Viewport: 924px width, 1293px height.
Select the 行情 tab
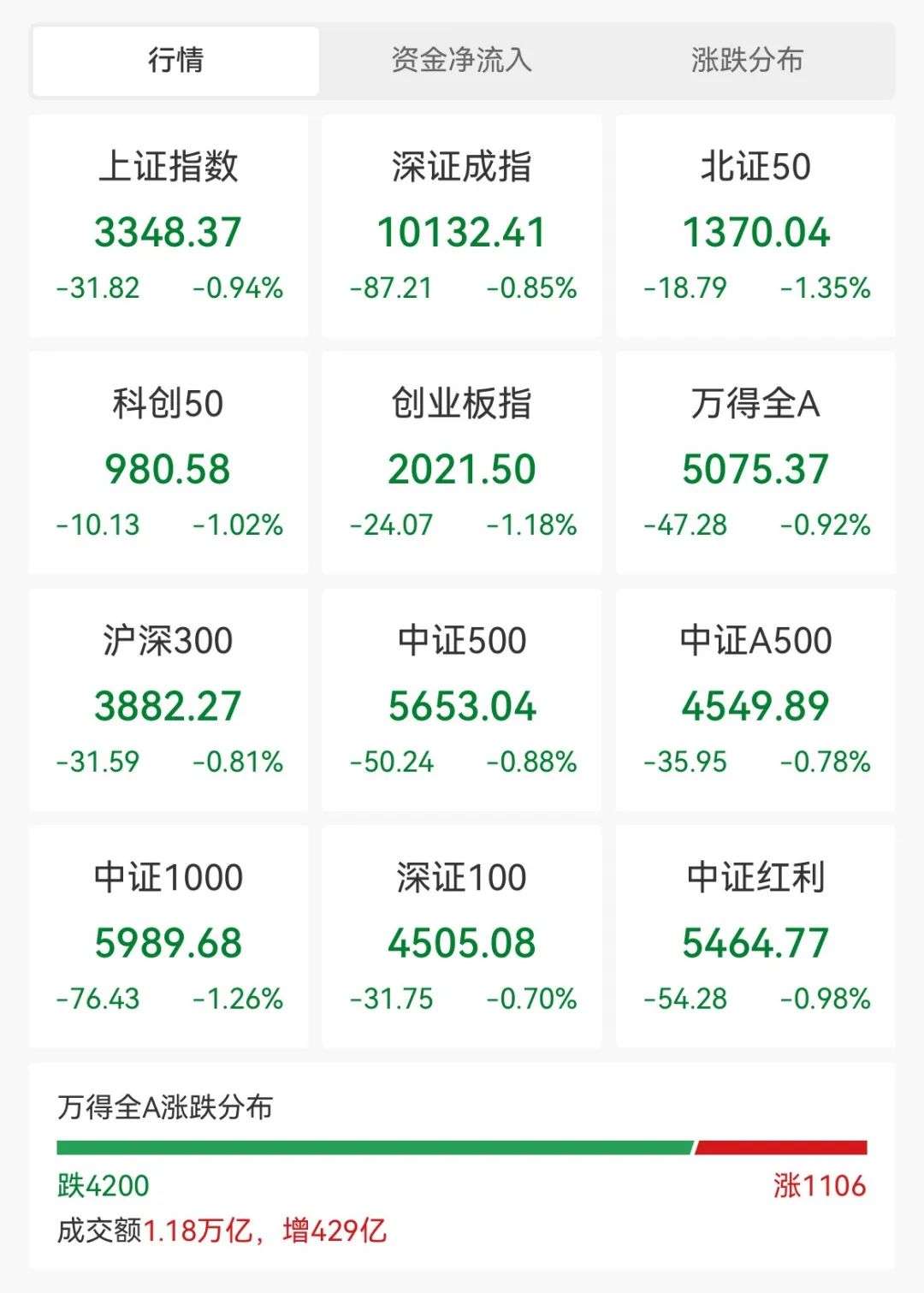tap(175, 60)
